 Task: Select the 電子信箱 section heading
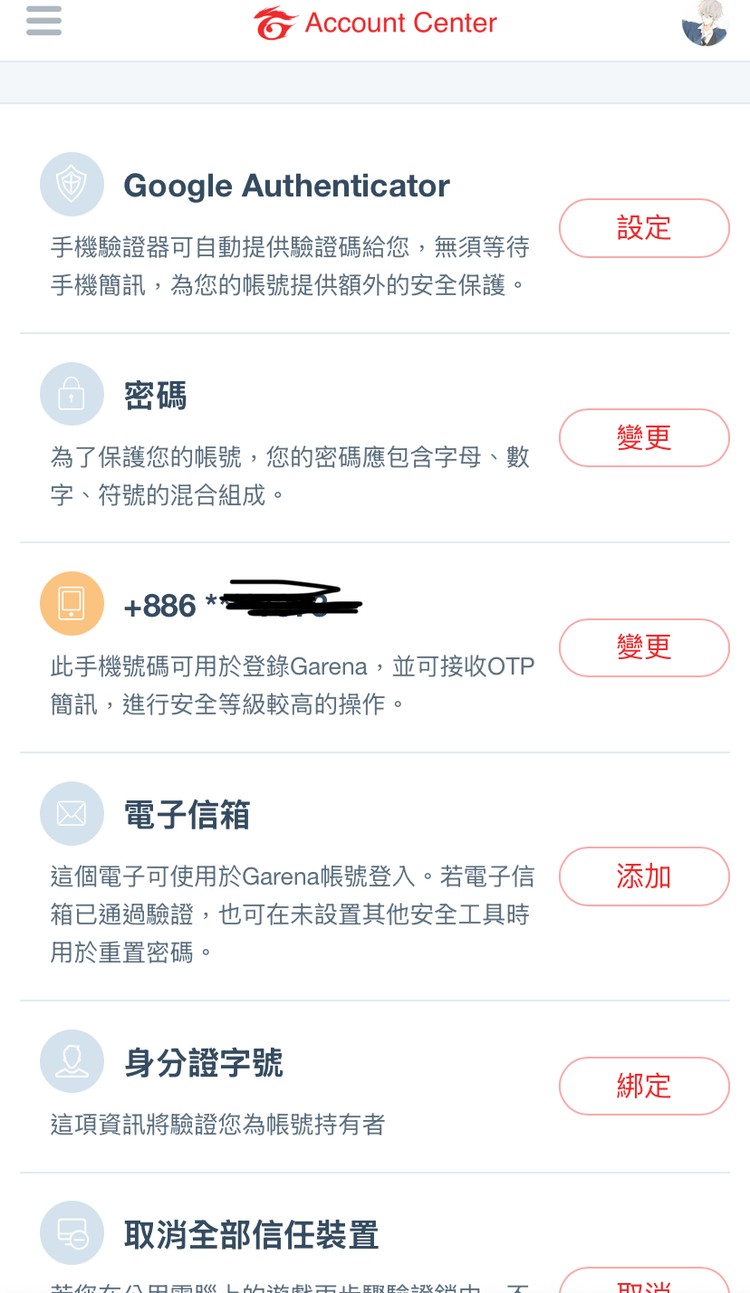click(x=190, y=814)
